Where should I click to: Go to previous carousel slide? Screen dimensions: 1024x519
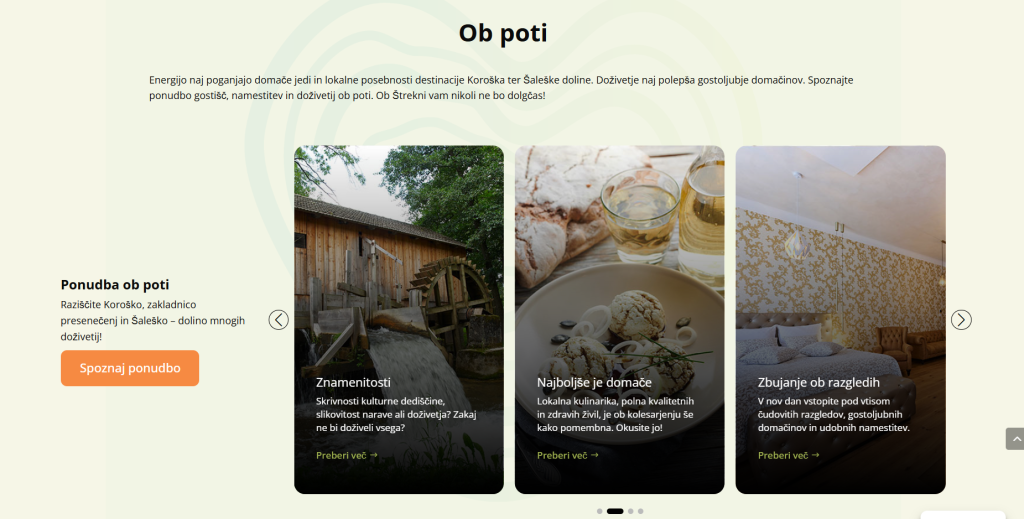click(x=279, y=320)
